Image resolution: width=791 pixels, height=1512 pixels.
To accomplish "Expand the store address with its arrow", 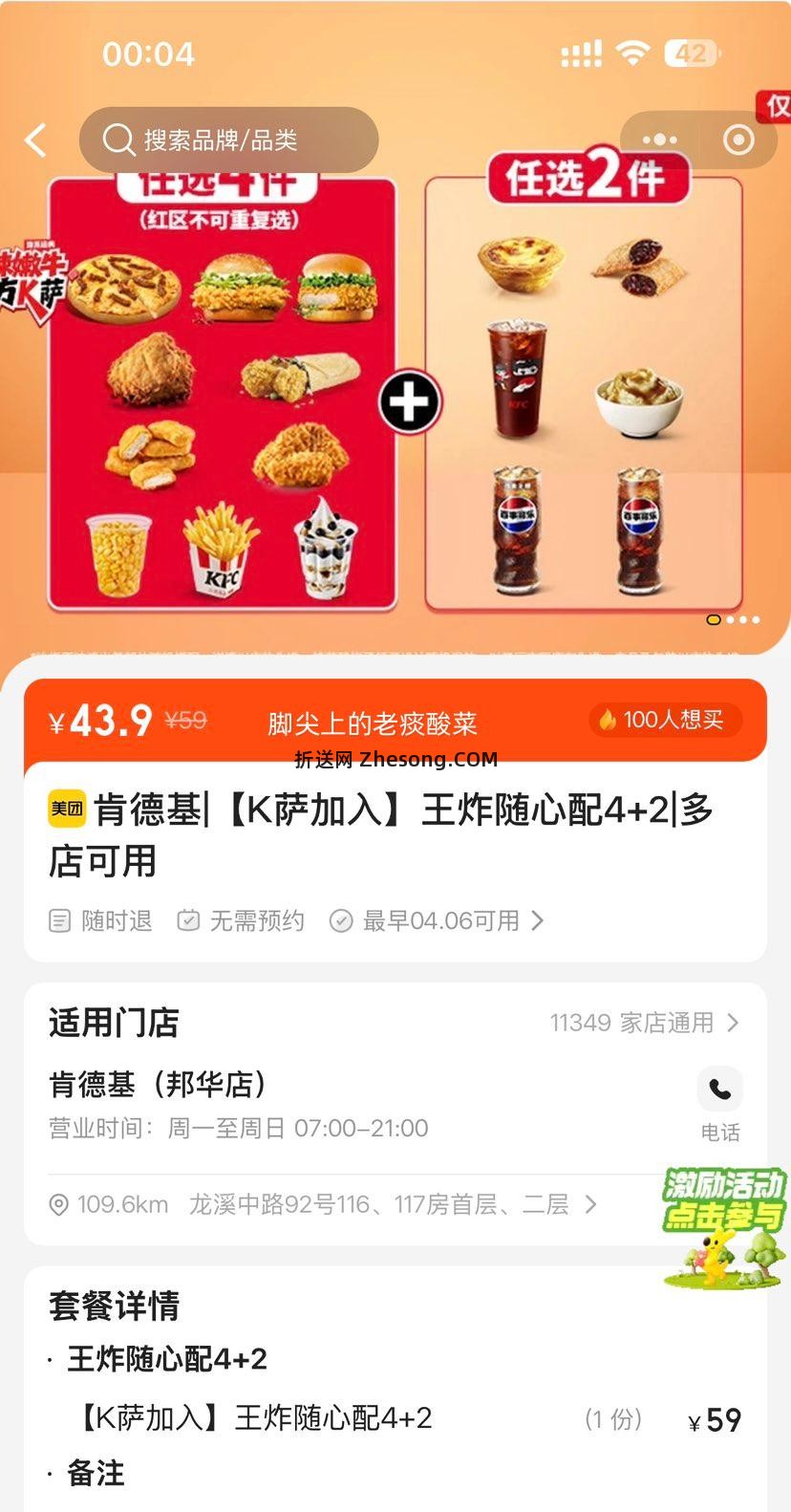I will [x=592, y=1204].
